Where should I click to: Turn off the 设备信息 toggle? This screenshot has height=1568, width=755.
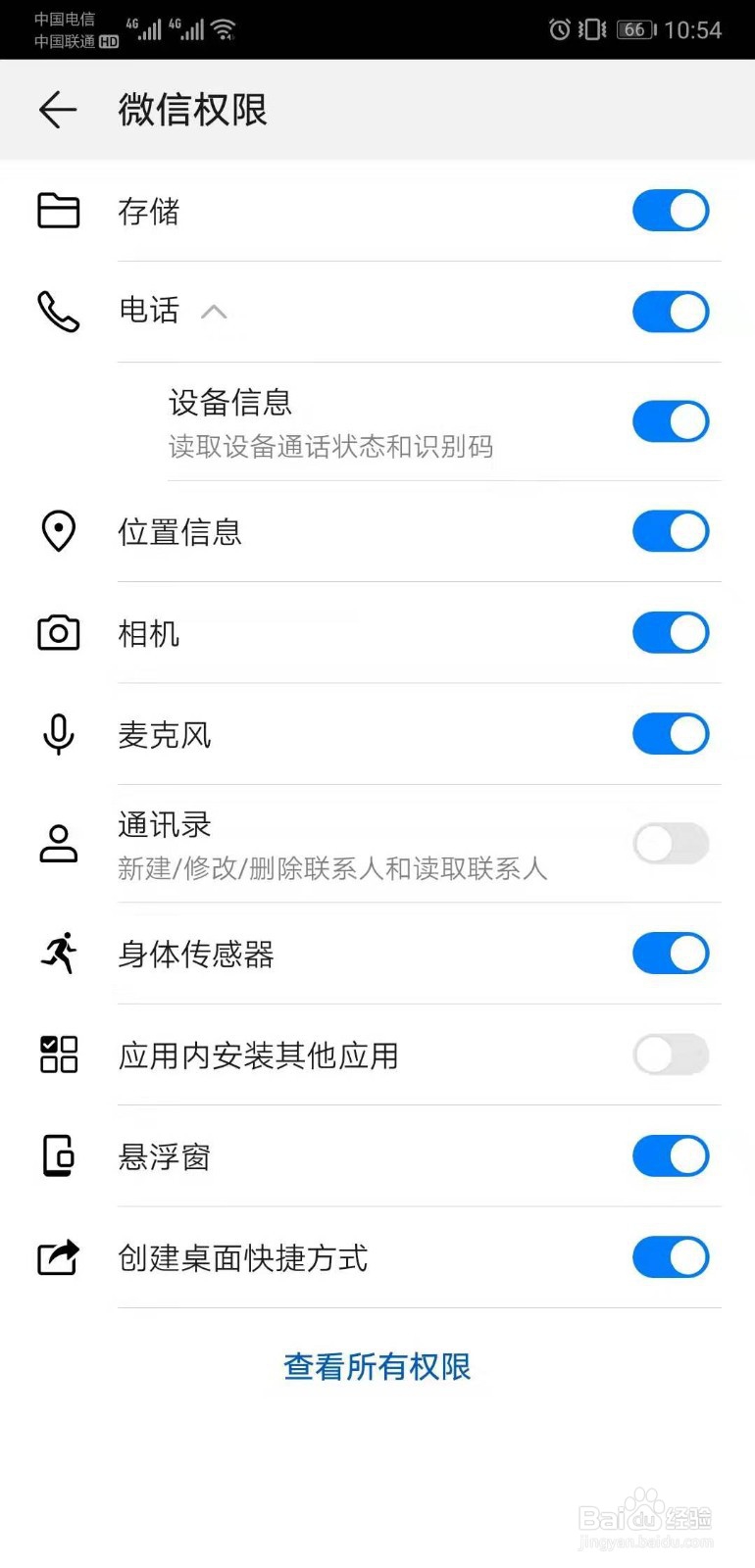coord(671,420)
